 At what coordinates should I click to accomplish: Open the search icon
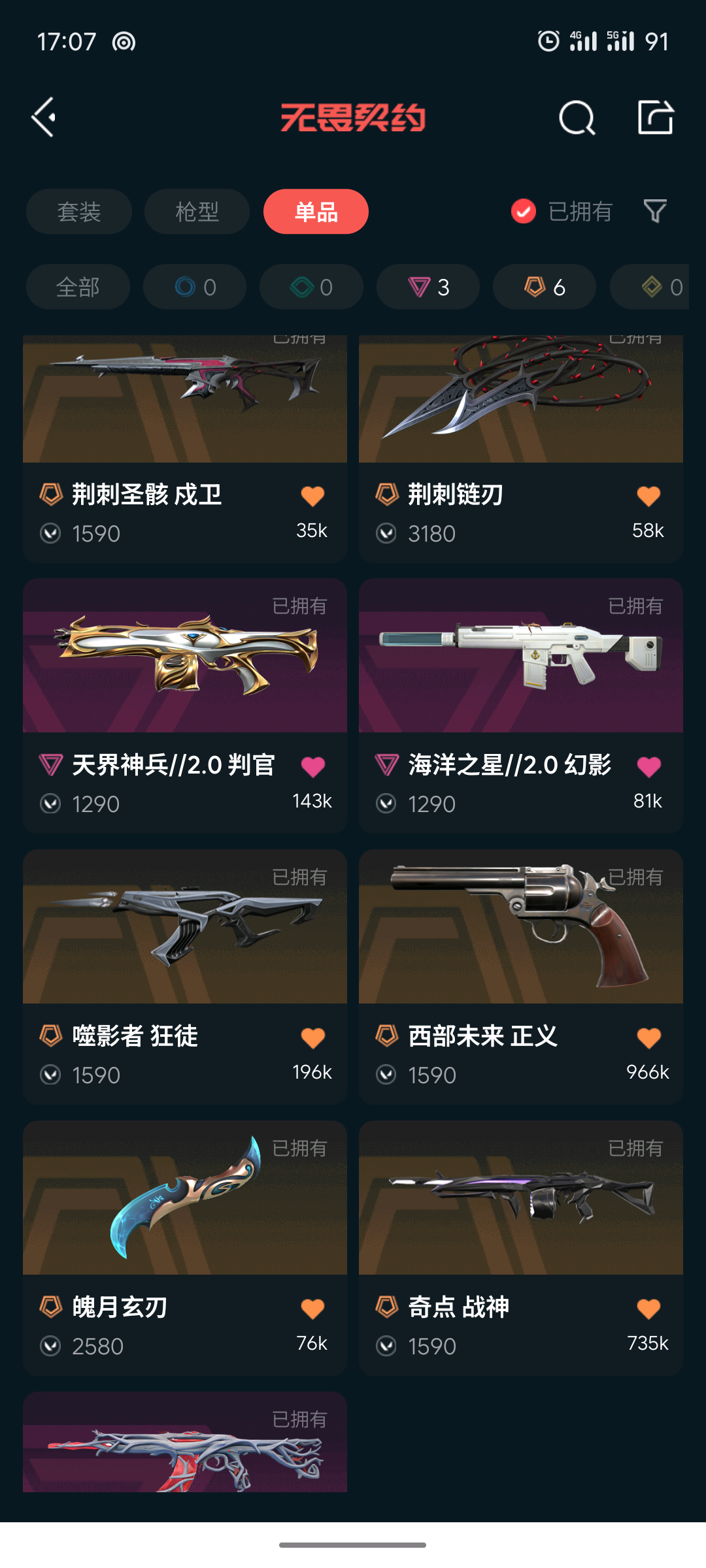(x=577, y=118)
